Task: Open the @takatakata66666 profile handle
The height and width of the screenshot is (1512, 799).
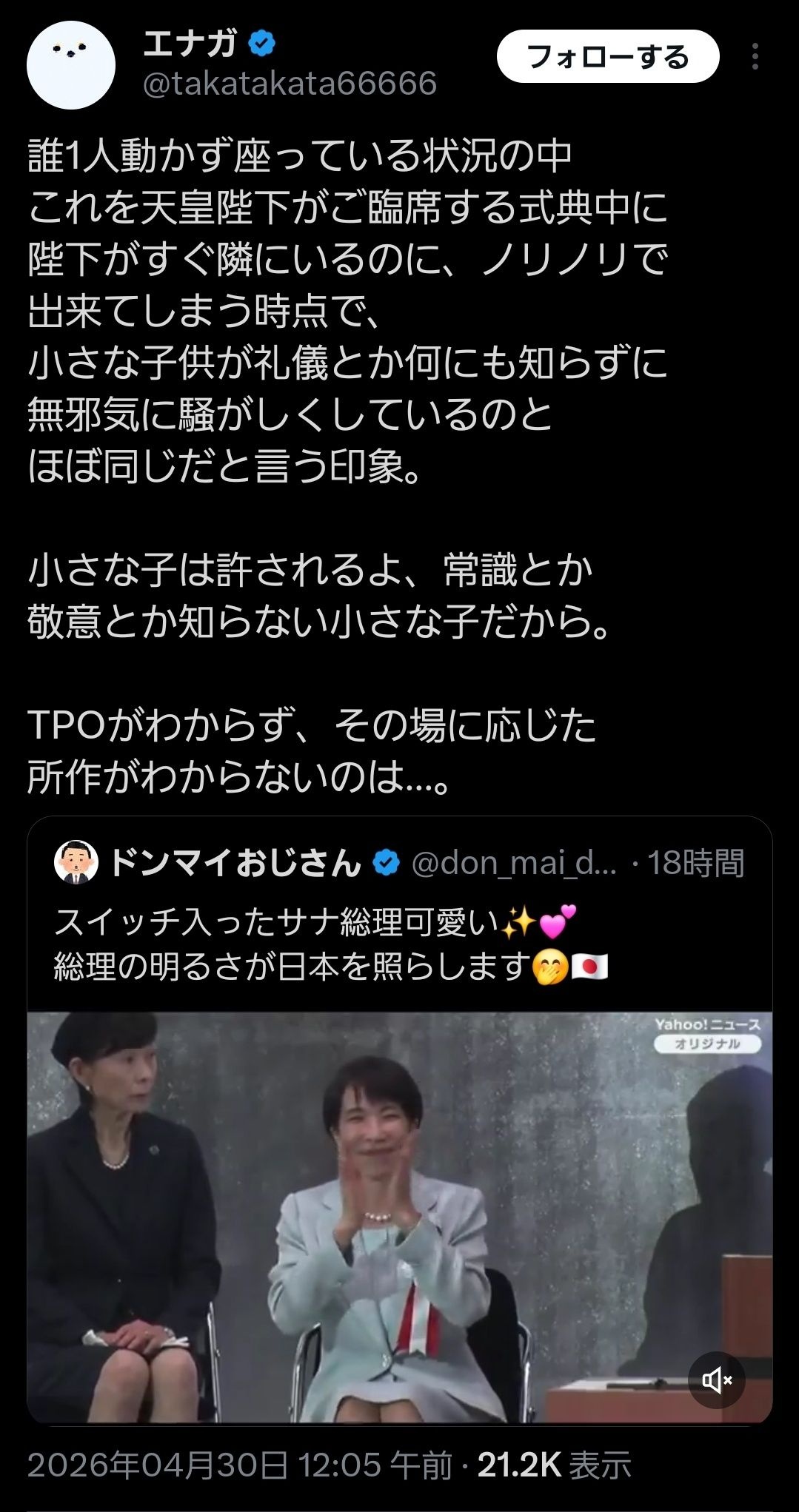Action: [289, 84]
